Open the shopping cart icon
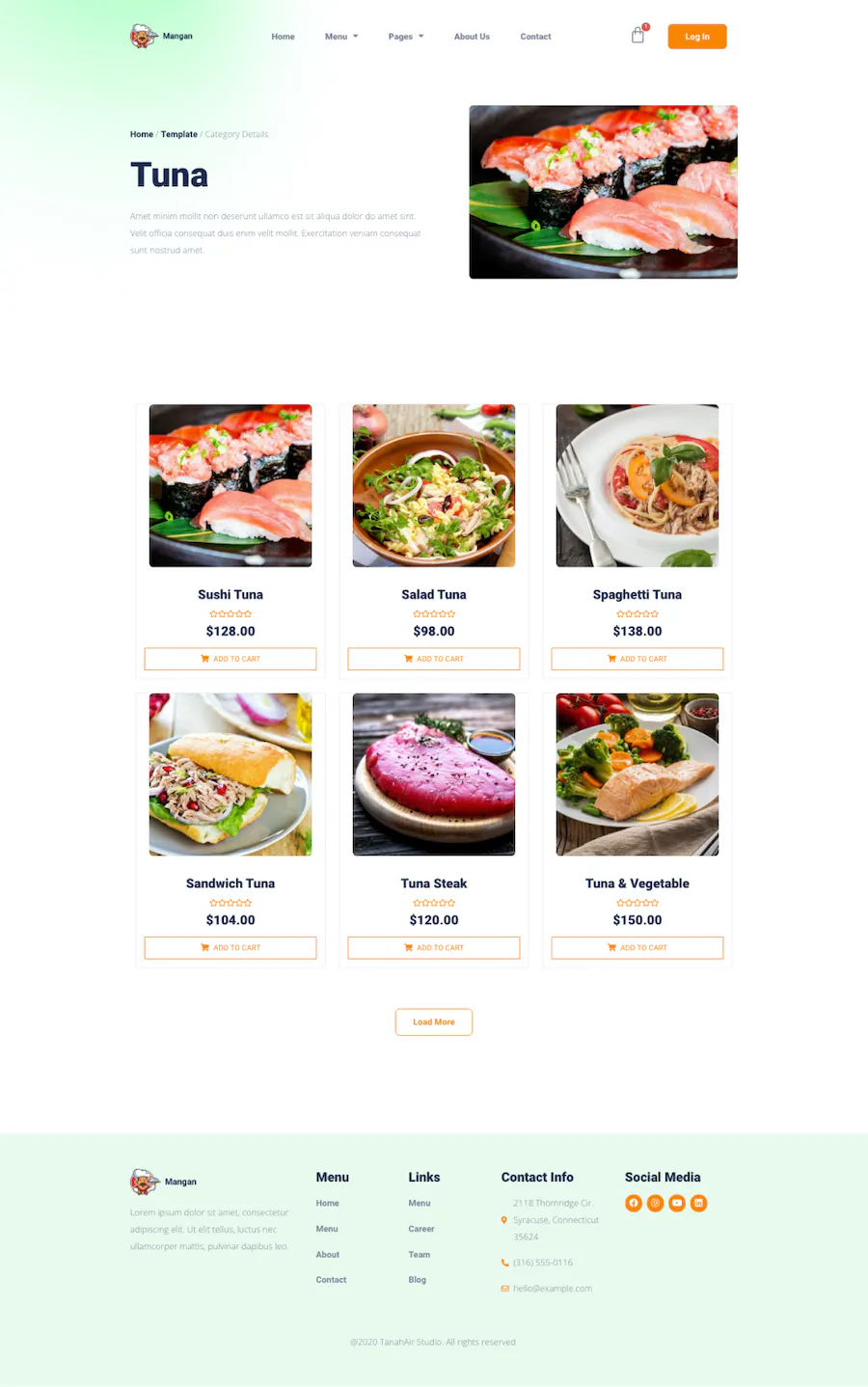This screenshot has height=1387, width=868. pyautogui.click(x=637, y=36)
